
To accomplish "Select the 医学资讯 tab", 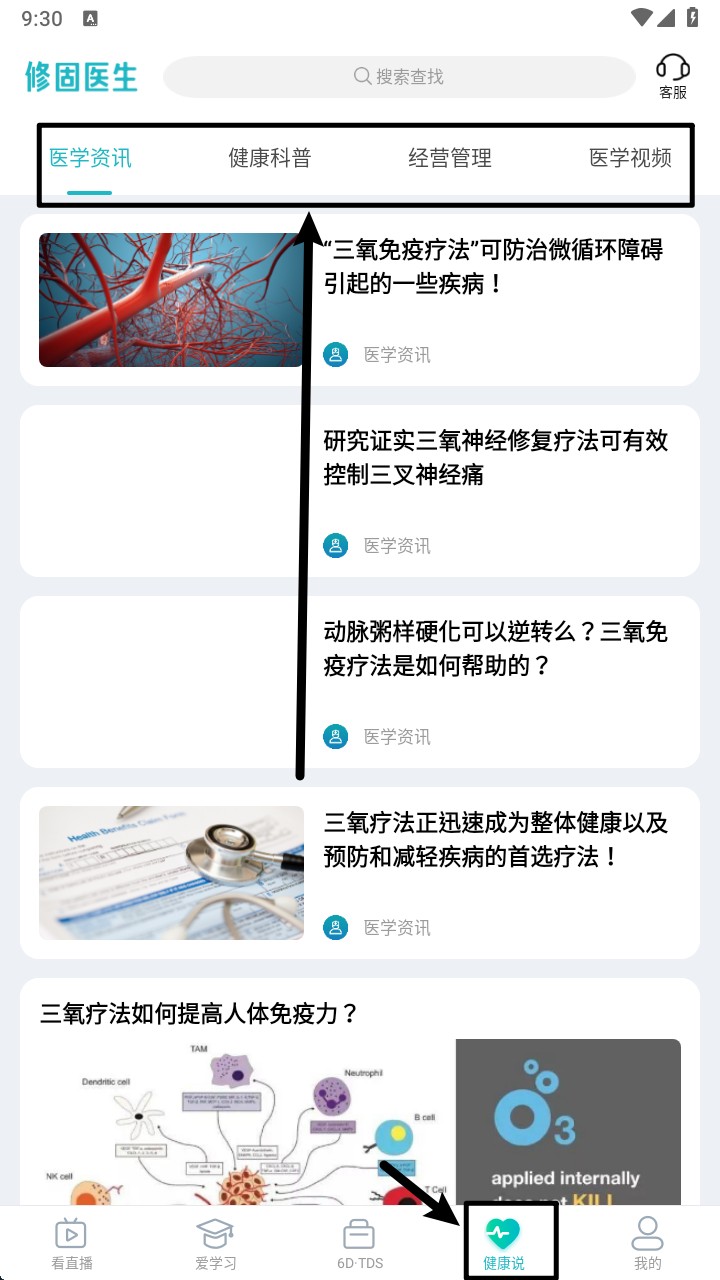I will pyautogui.click(x=90, y=158).
